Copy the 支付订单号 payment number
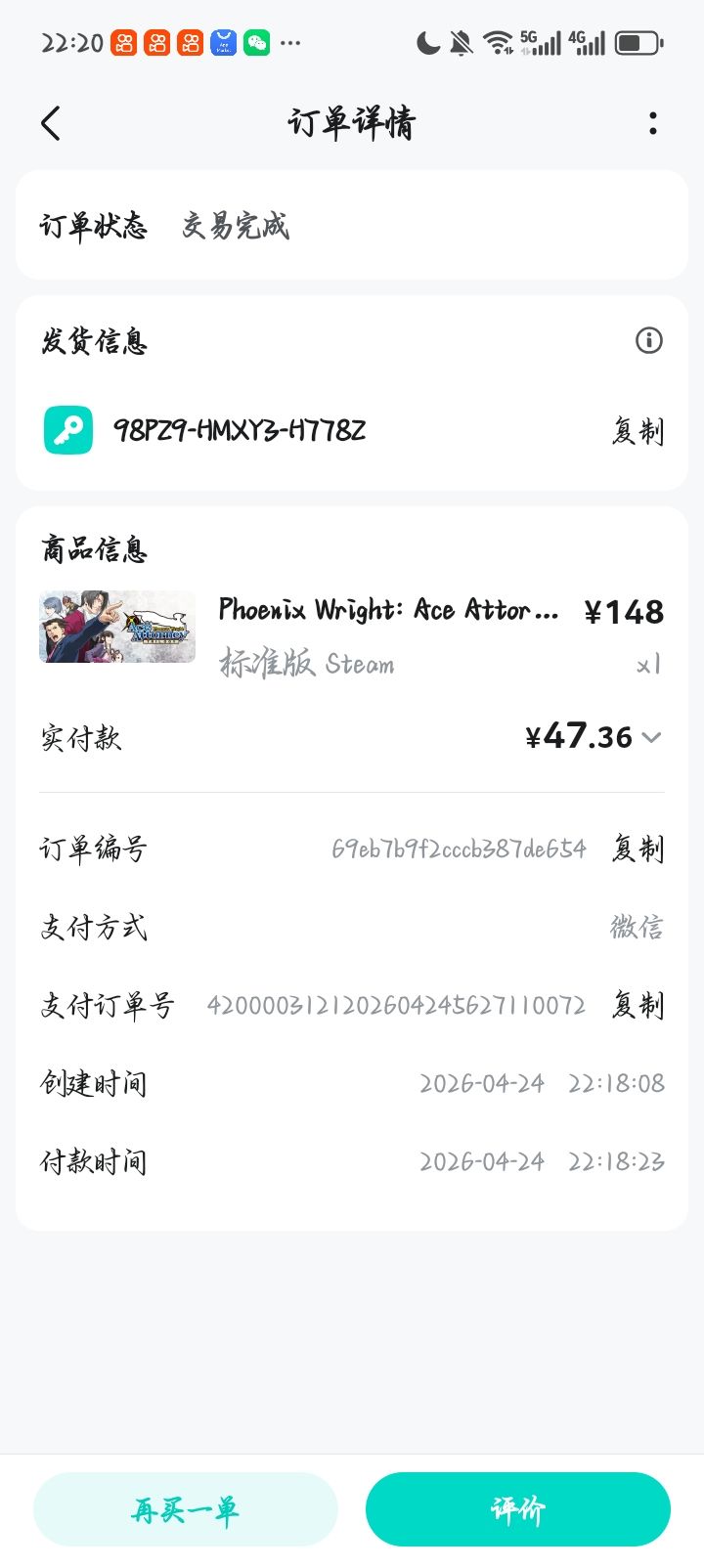 pos(638,1005)
